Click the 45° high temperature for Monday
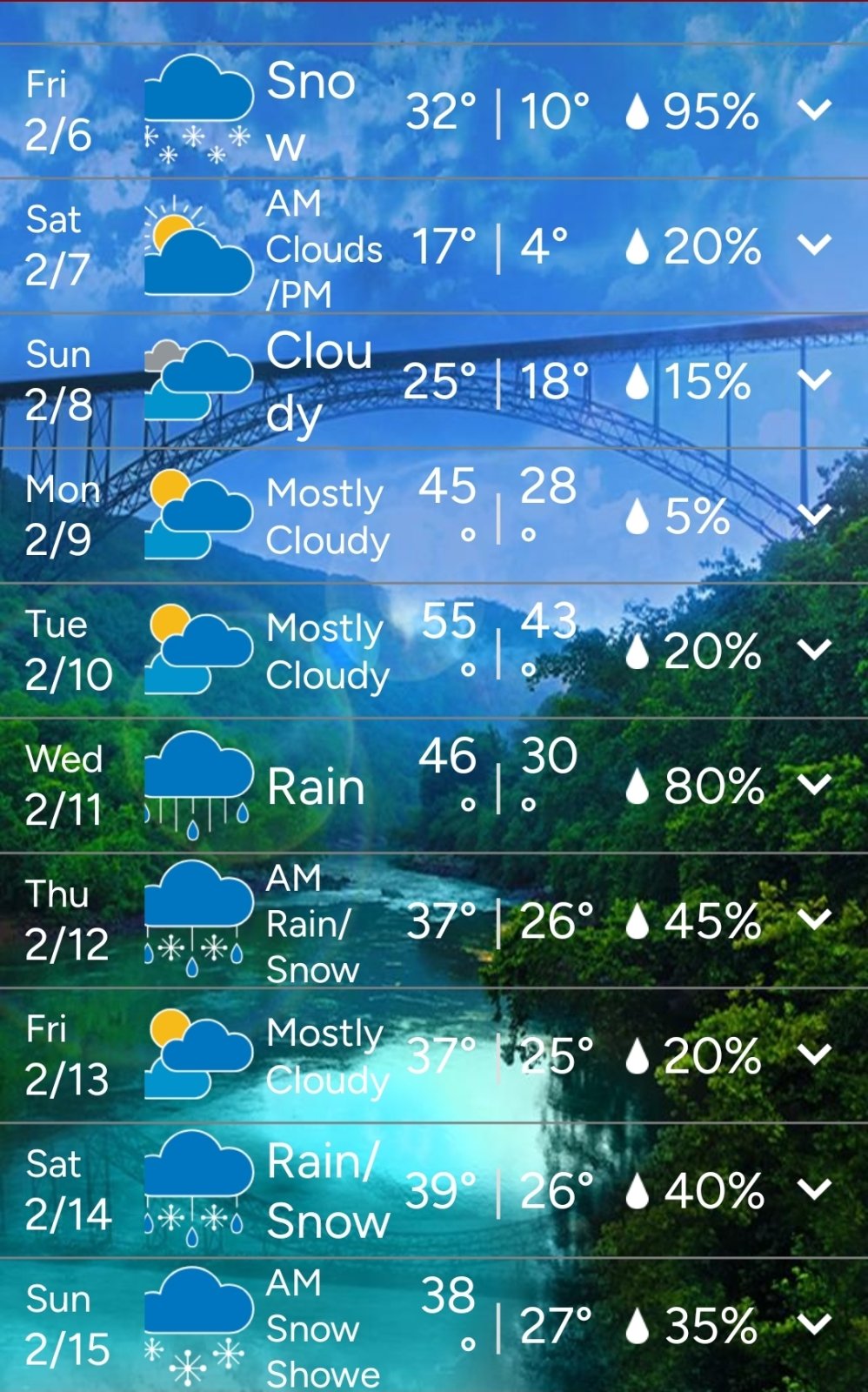Viewport: 868px width, 1392px height. coord(447,505)
